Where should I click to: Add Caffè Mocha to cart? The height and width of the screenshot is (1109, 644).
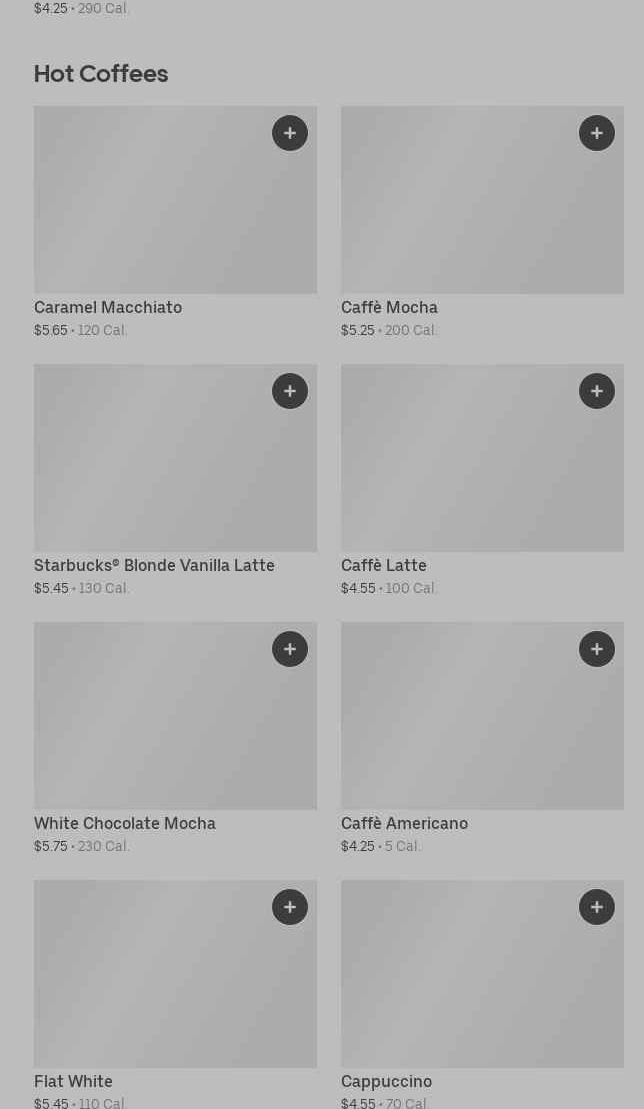(x=597, y=133)
